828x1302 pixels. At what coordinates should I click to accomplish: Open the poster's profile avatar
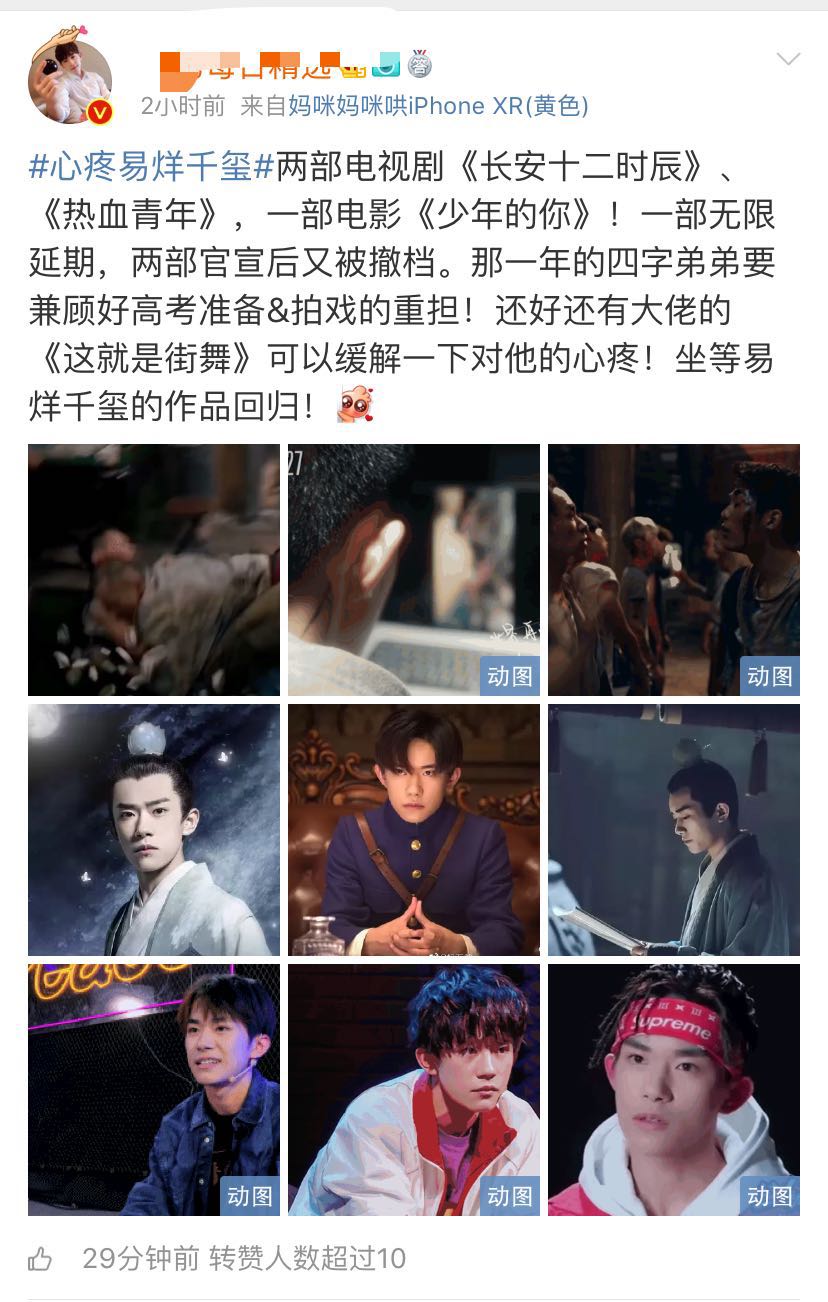tap(70, 82)
